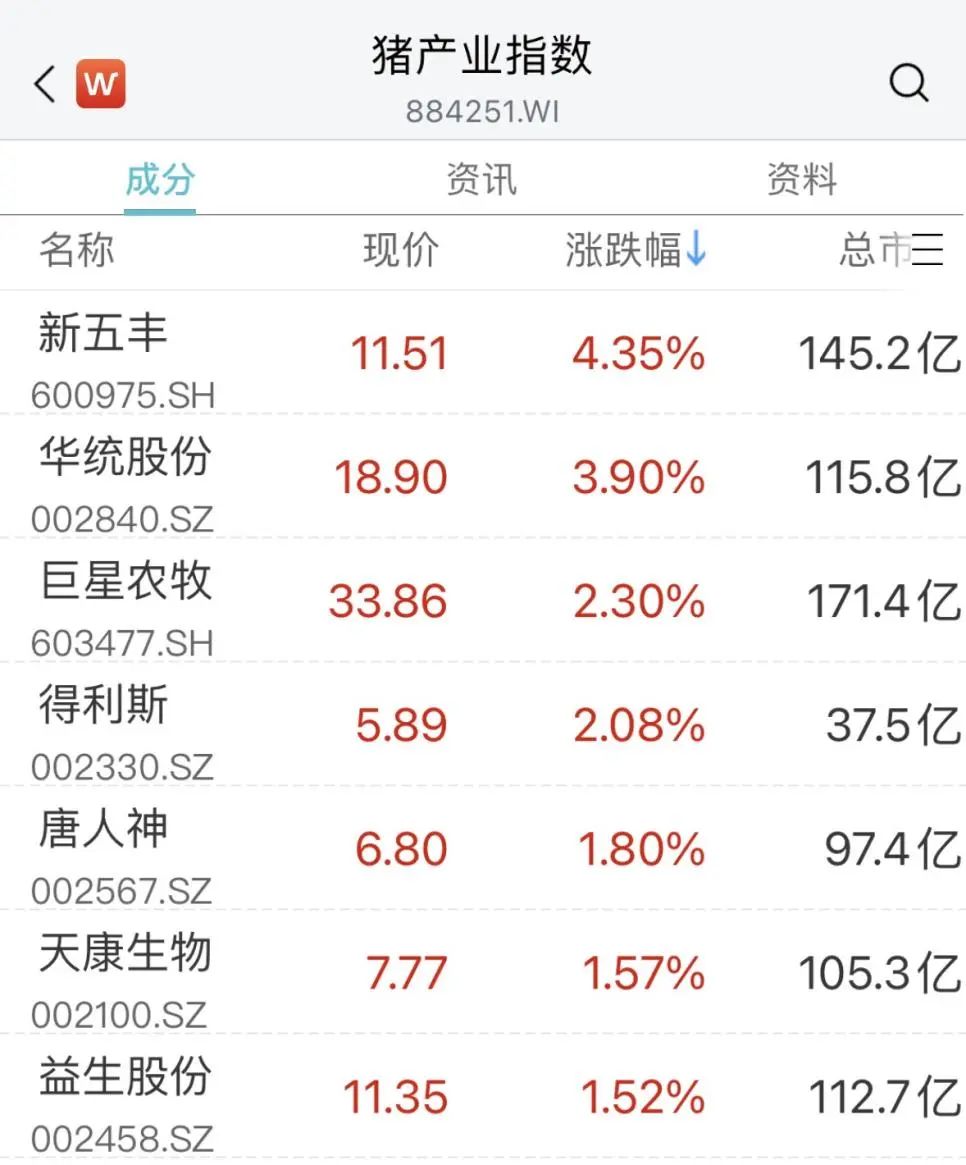Switch to the 资讯 tab
This screenshot has width=966, height=1165.
(x=481, y=180)
